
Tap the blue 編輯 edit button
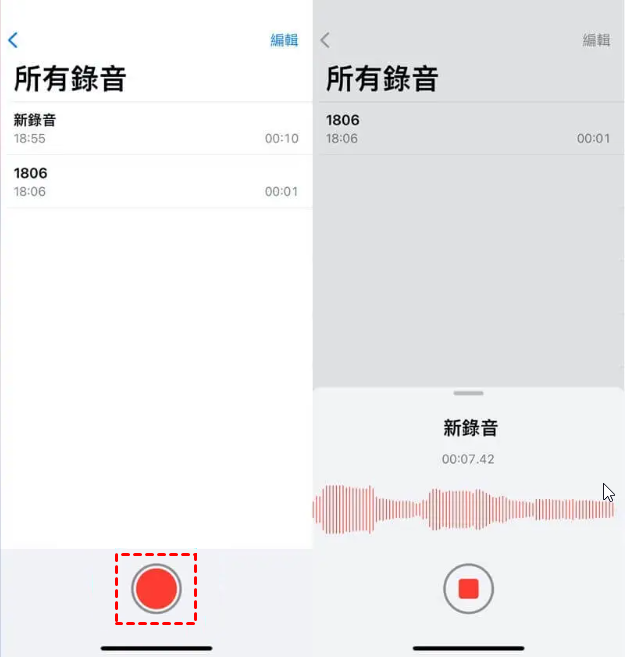(284, 40)
